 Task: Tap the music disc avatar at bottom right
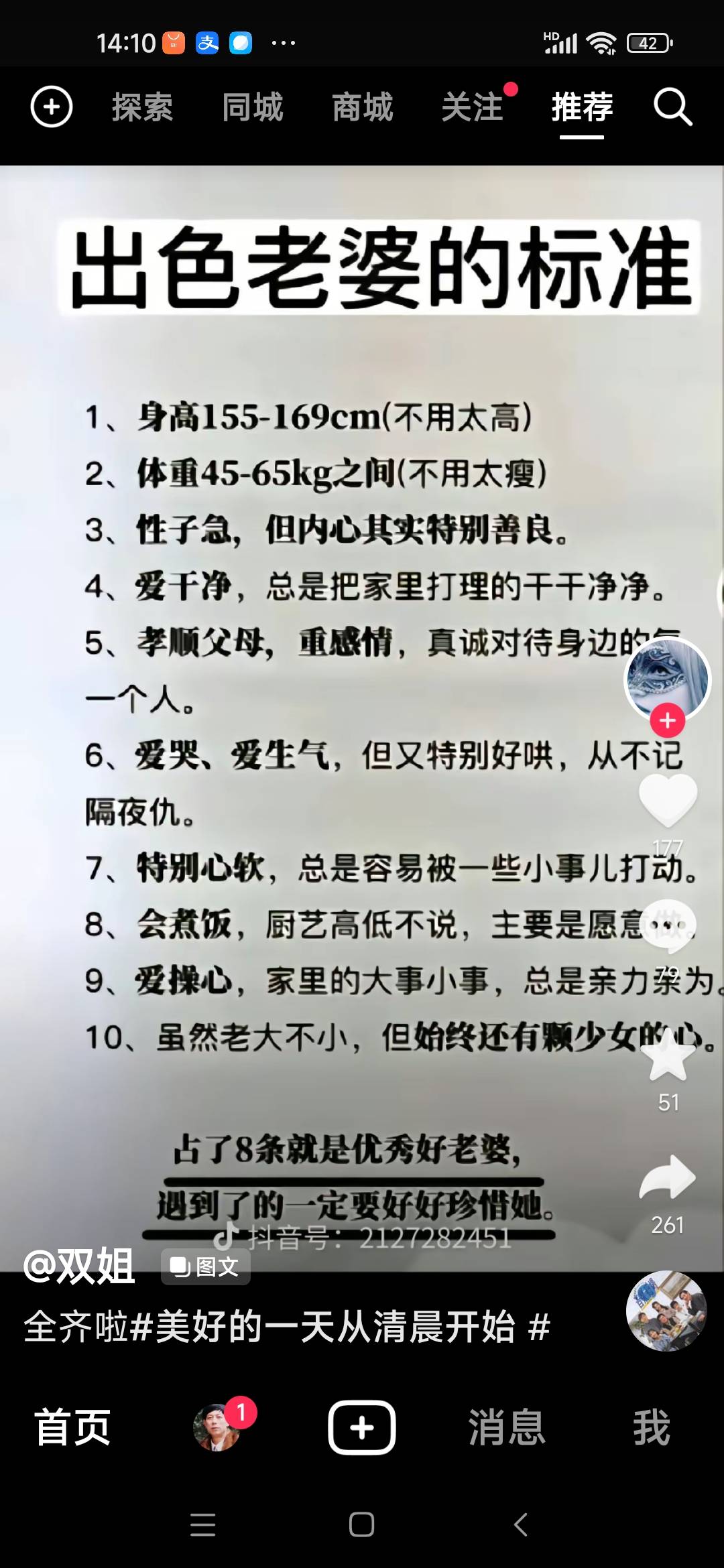(667, 1313)
